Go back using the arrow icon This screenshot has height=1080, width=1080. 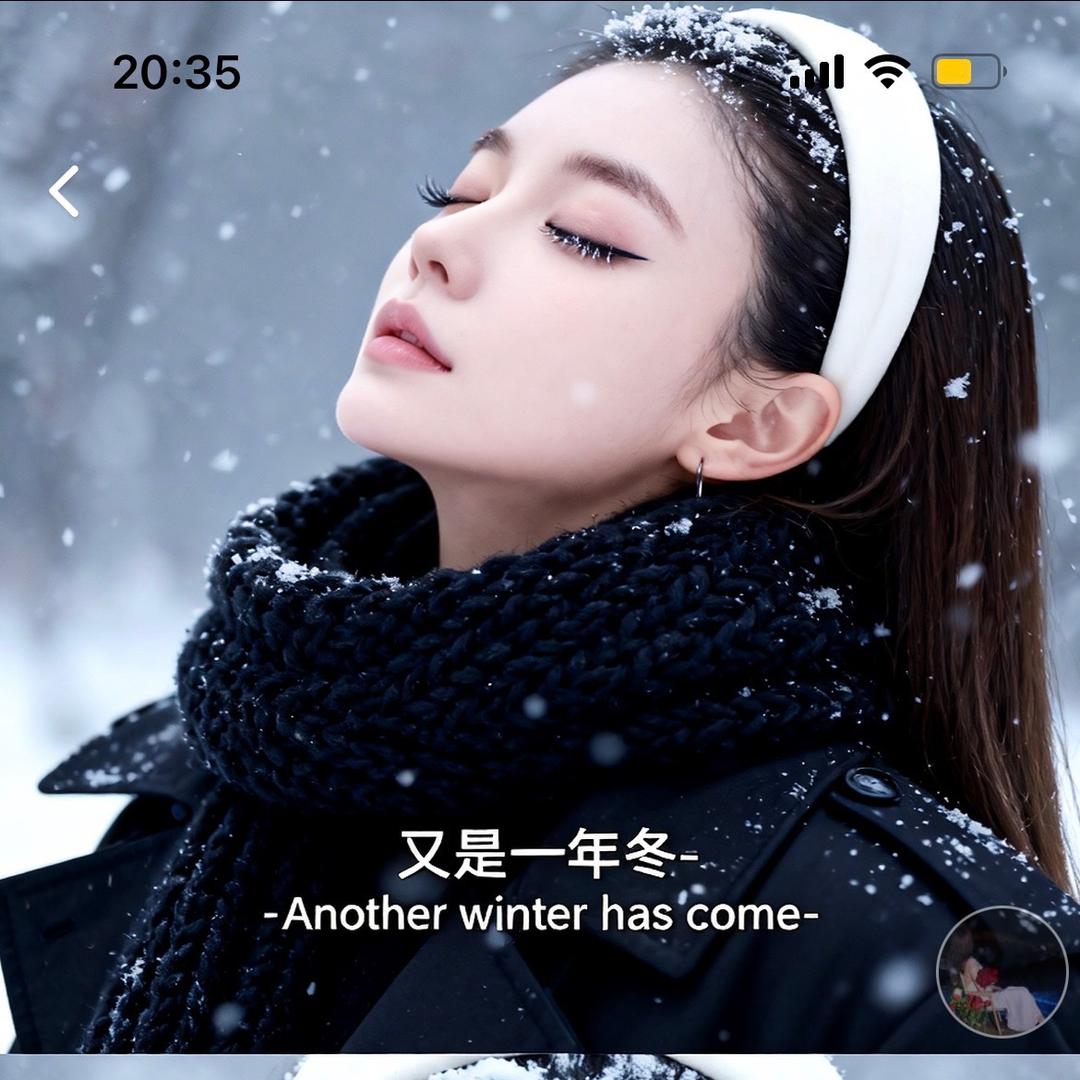pos(65,191)
